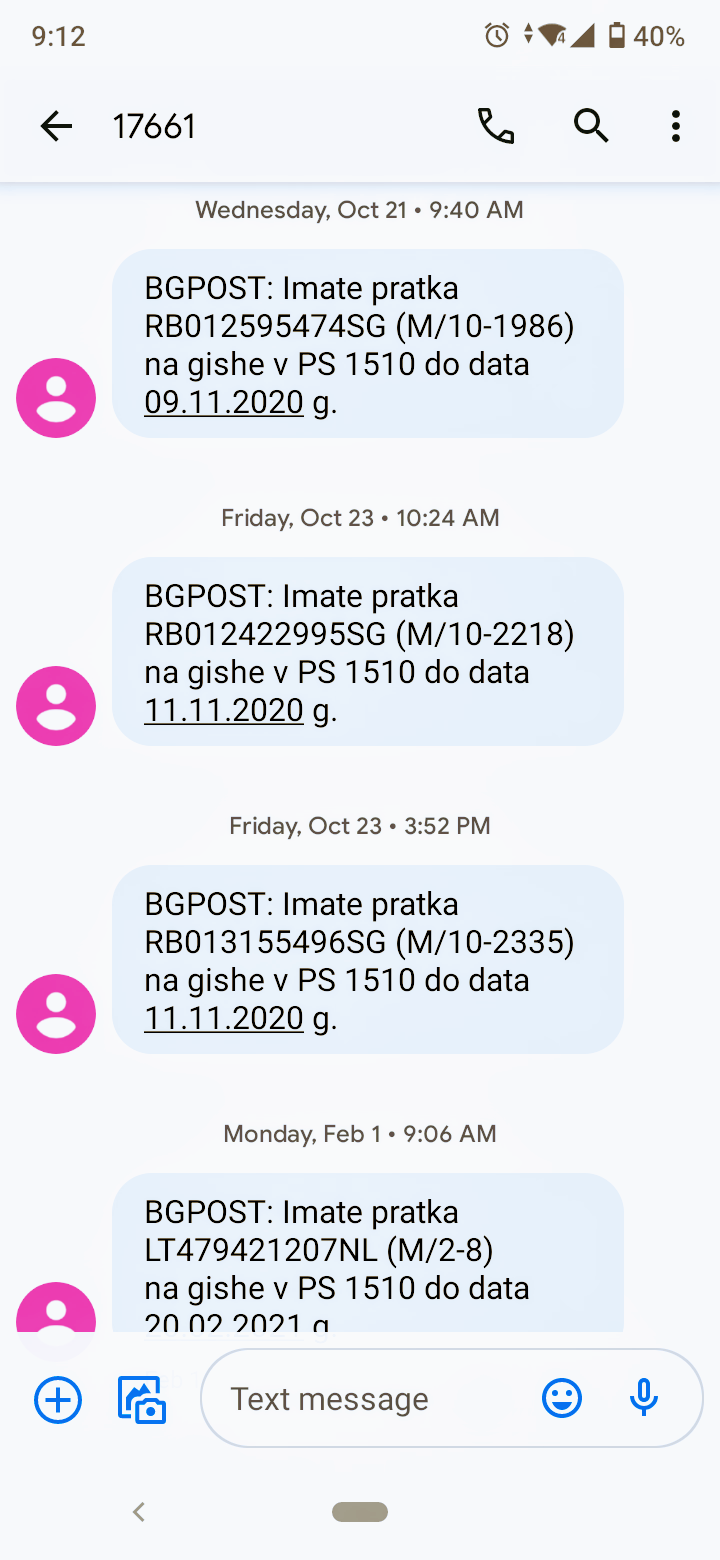
Task: Open the plus attachments button
Action: click(58, 1399)
